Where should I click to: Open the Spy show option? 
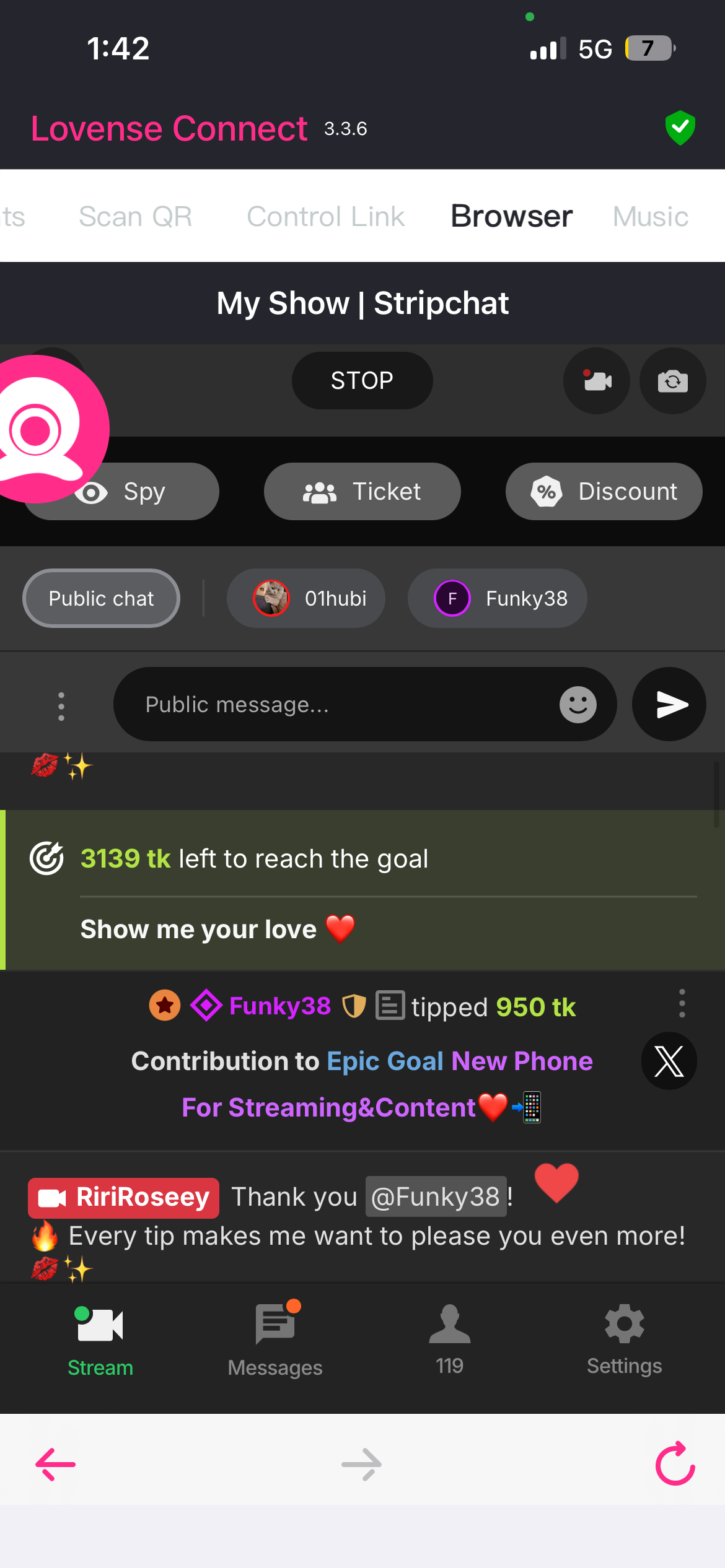(143, 492)
